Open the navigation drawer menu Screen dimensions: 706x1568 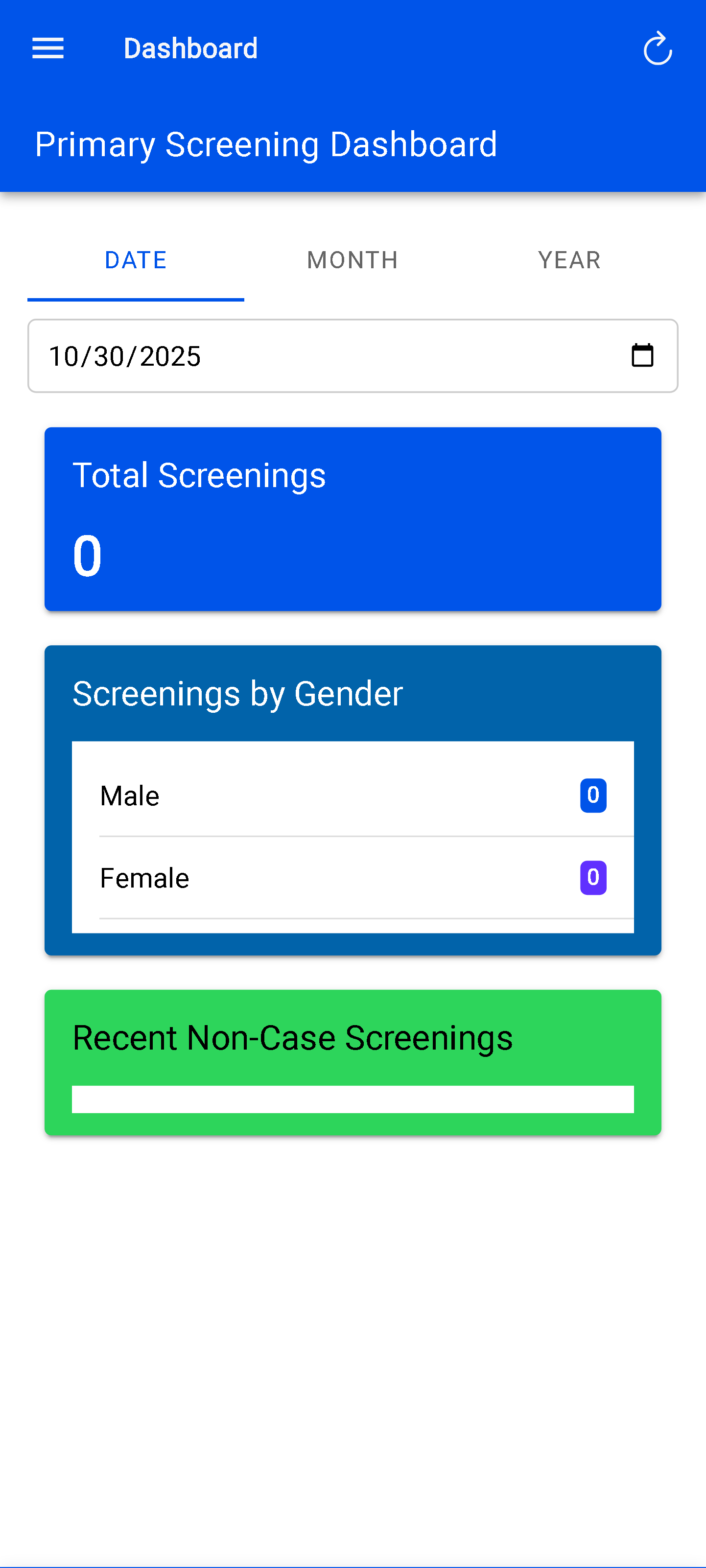coord(47,48)
